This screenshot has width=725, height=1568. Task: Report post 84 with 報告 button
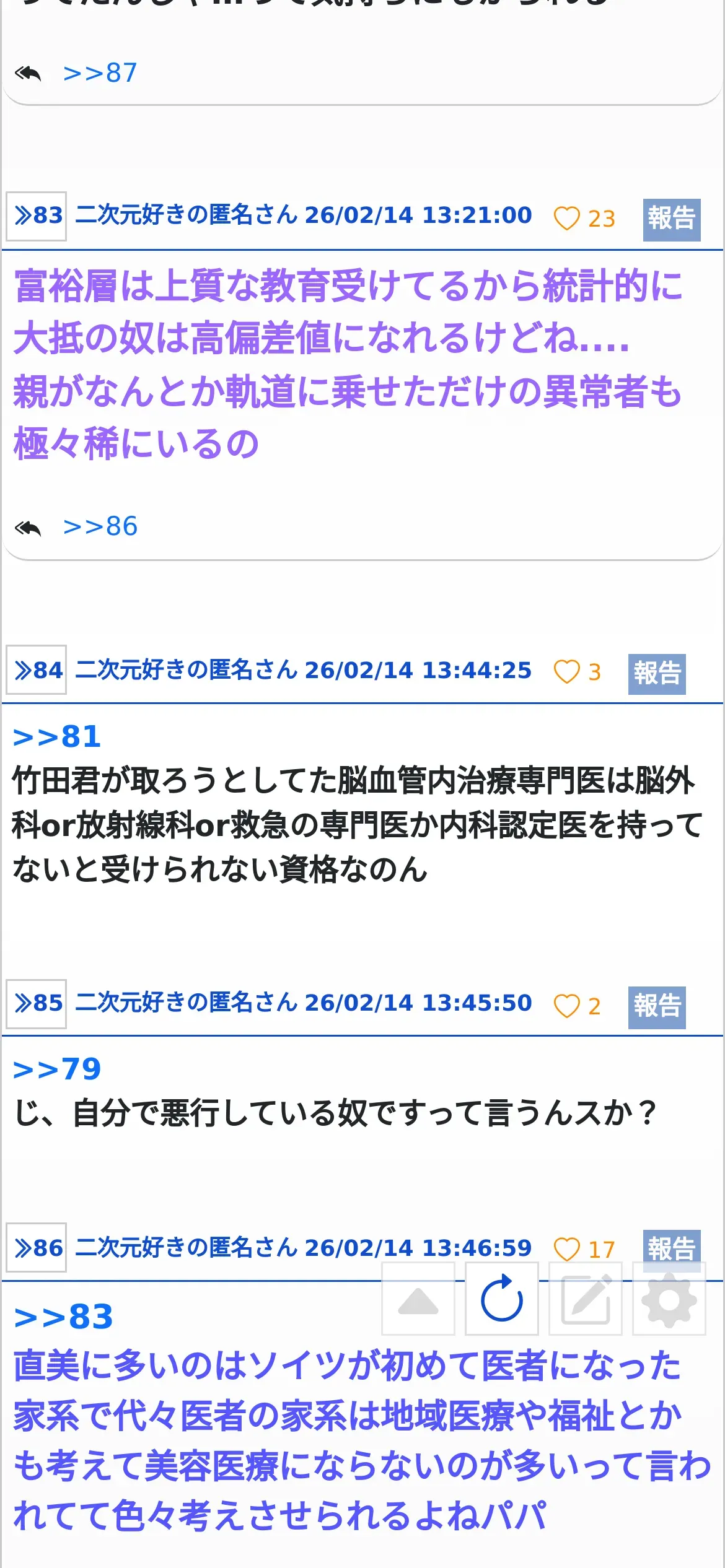pyautogui.click(x=657, y=674)
